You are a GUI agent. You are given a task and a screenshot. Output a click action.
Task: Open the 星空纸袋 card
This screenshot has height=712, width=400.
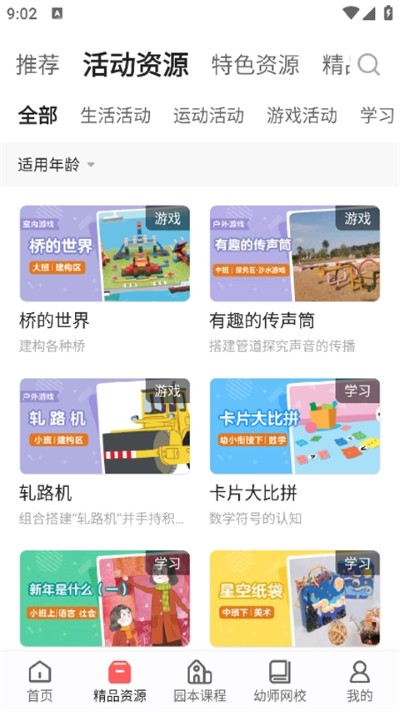(x=295, y=598)
